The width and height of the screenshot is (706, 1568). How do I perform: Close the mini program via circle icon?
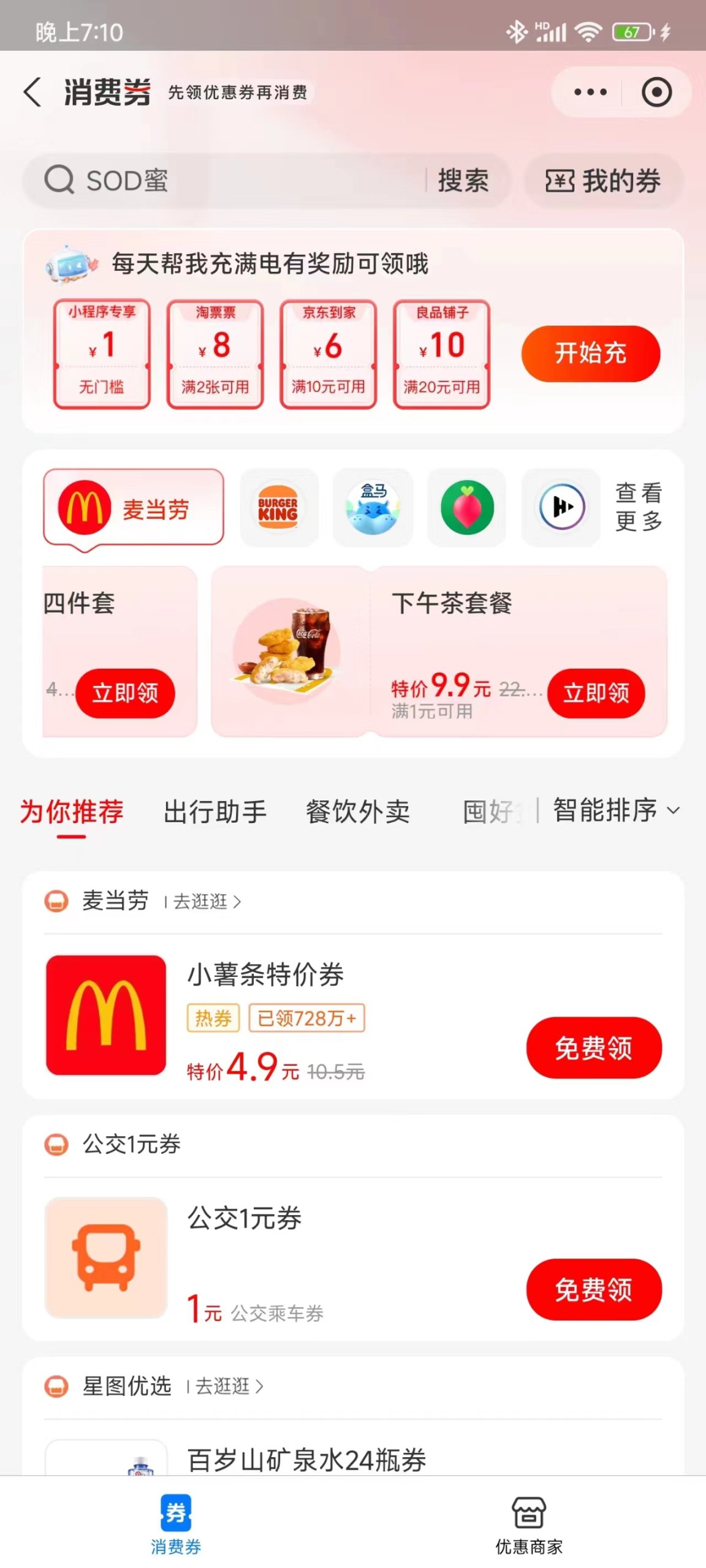(656, 92)
